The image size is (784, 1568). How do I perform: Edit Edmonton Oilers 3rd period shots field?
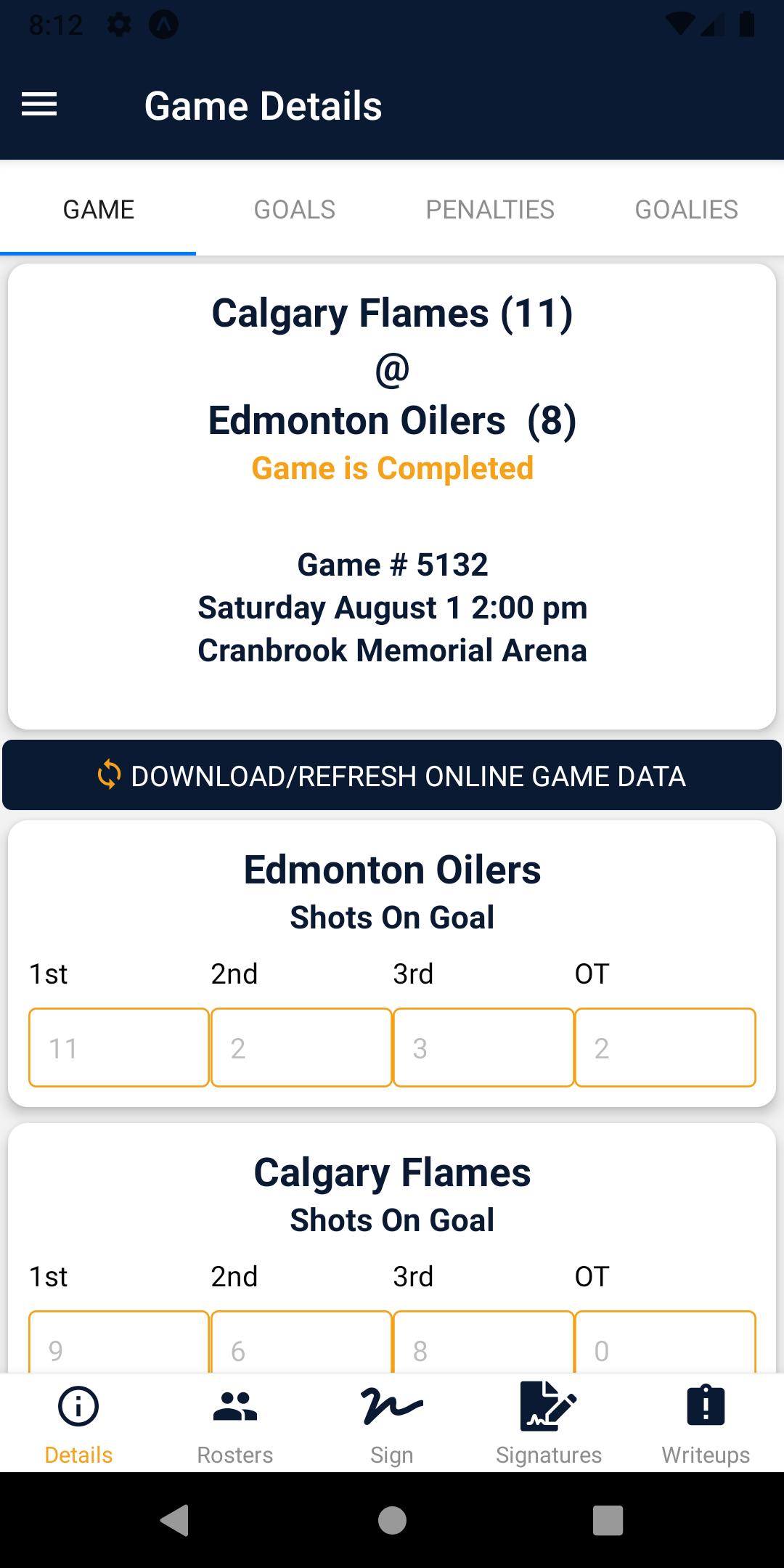tap(483, 1048)
